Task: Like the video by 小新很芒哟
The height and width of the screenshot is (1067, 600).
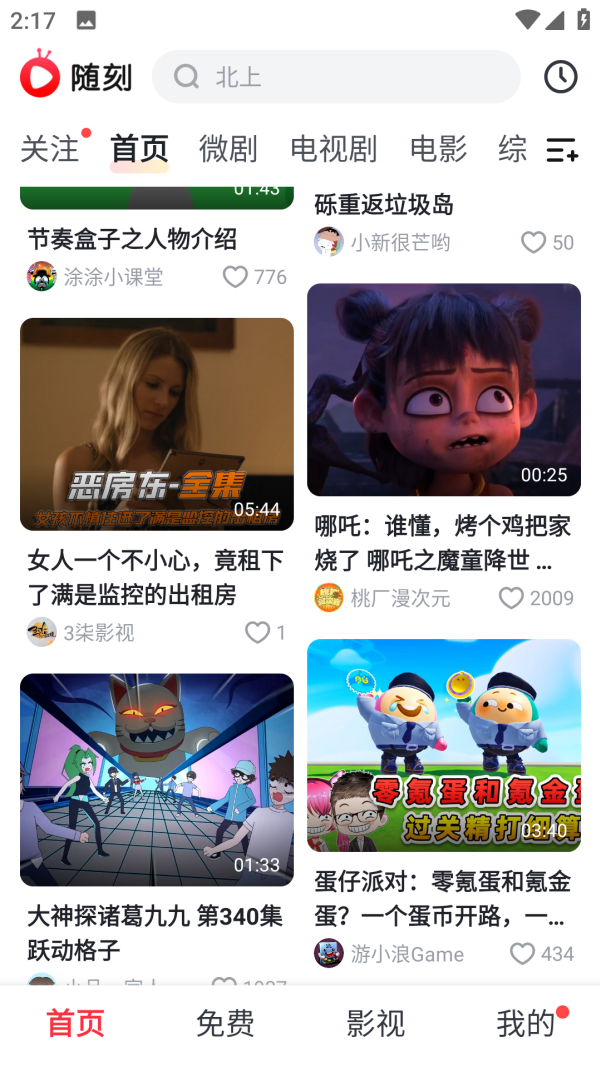Action: (x=533, y=242)
